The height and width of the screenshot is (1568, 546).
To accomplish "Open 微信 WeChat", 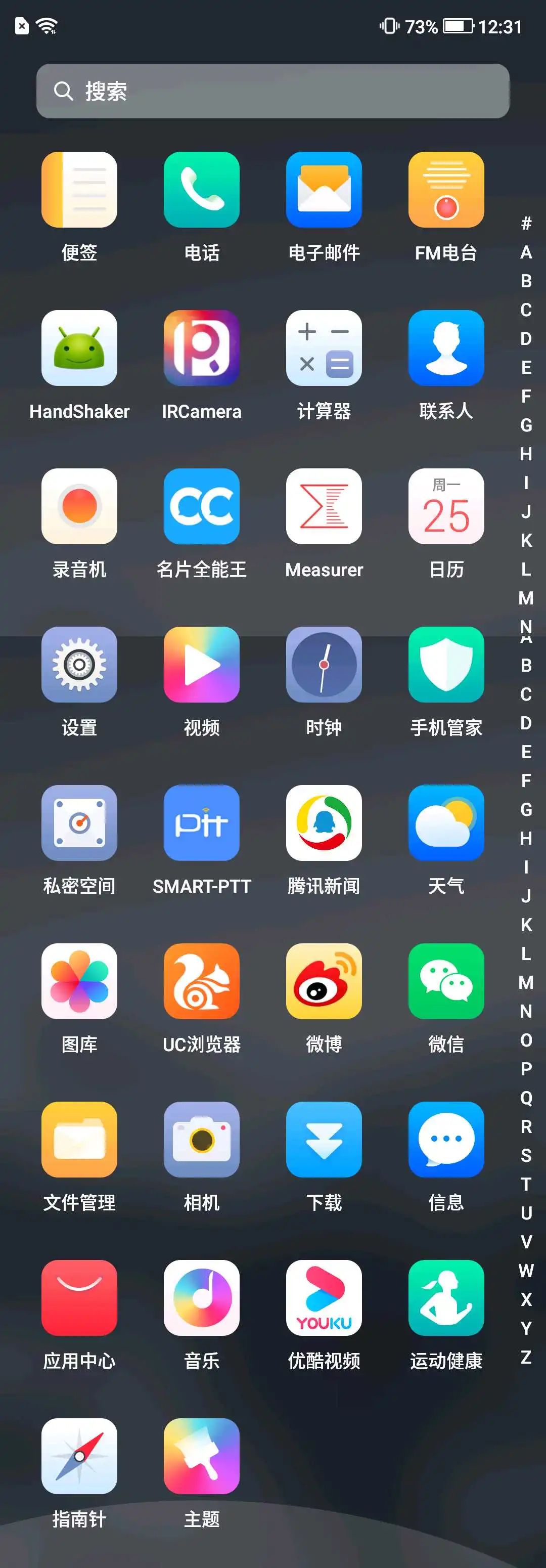I will pyautogui.click(x=446, y=981).
